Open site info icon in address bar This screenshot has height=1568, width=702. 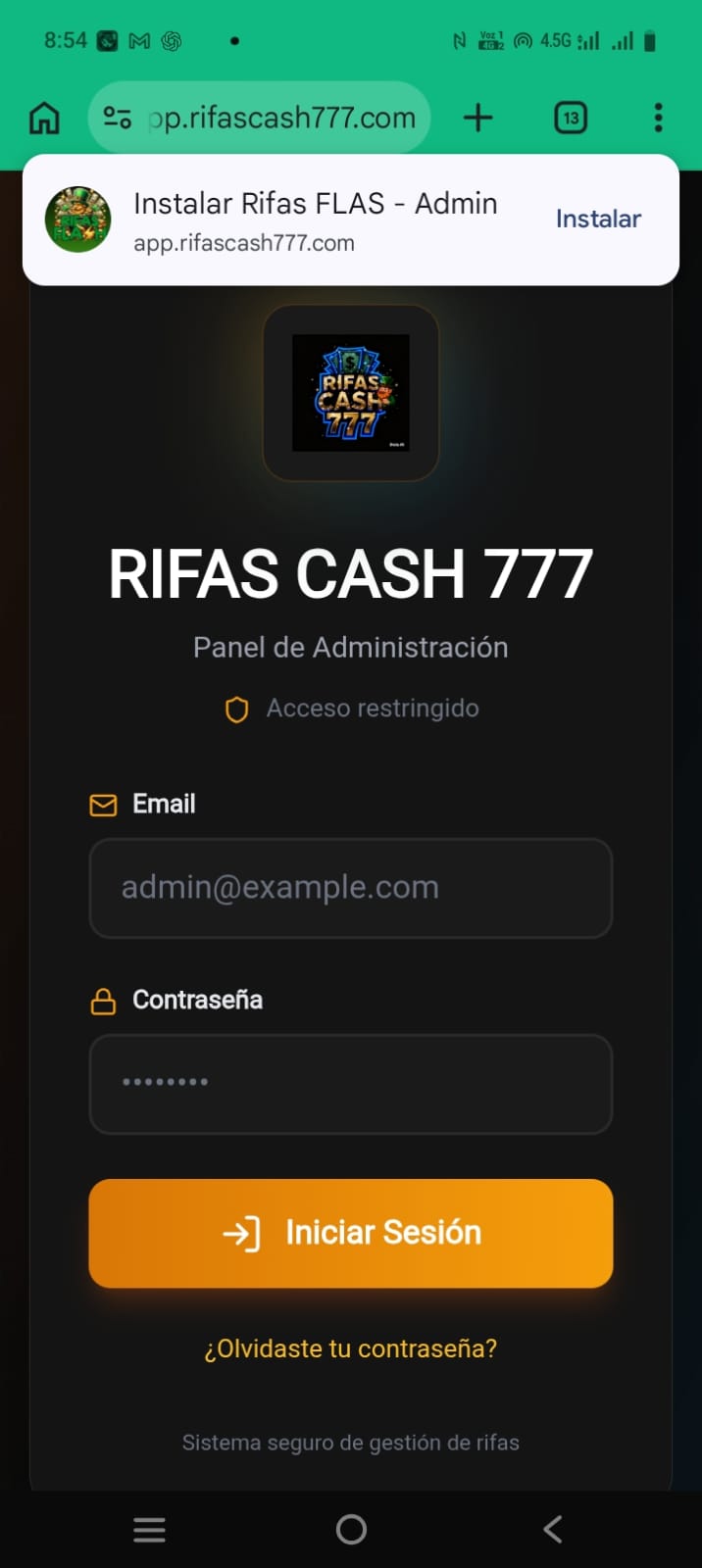118,119
